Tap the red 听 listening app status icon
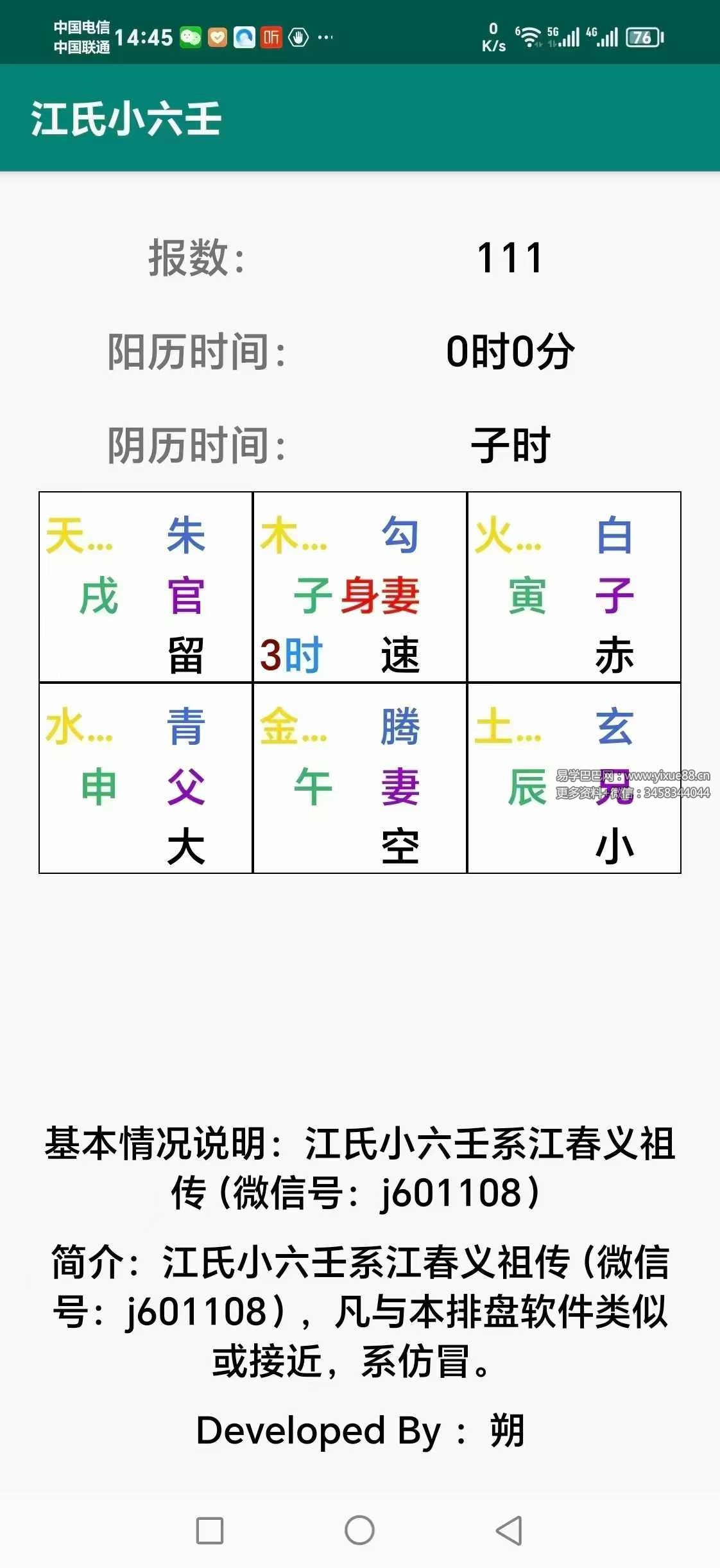The height and width of the screenshot is (1568, 720). (270, 37)
